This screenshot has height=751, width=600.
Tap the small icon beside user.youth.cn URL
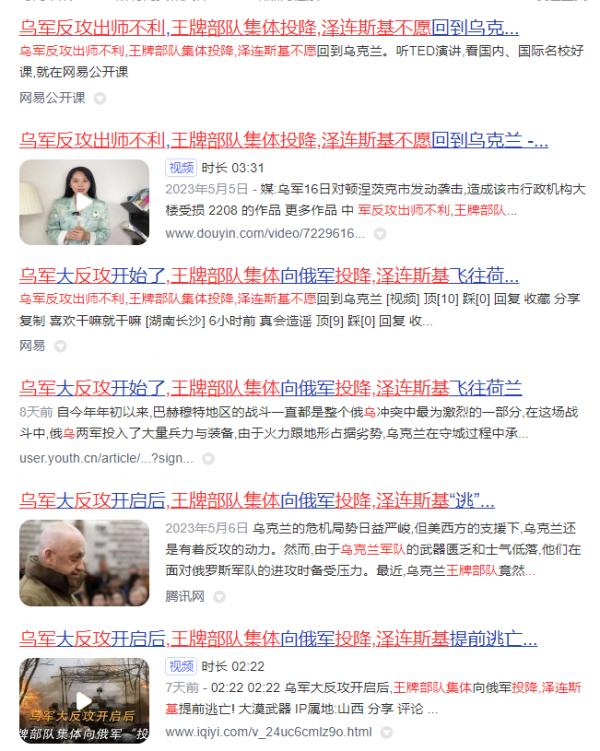[208, 459]
